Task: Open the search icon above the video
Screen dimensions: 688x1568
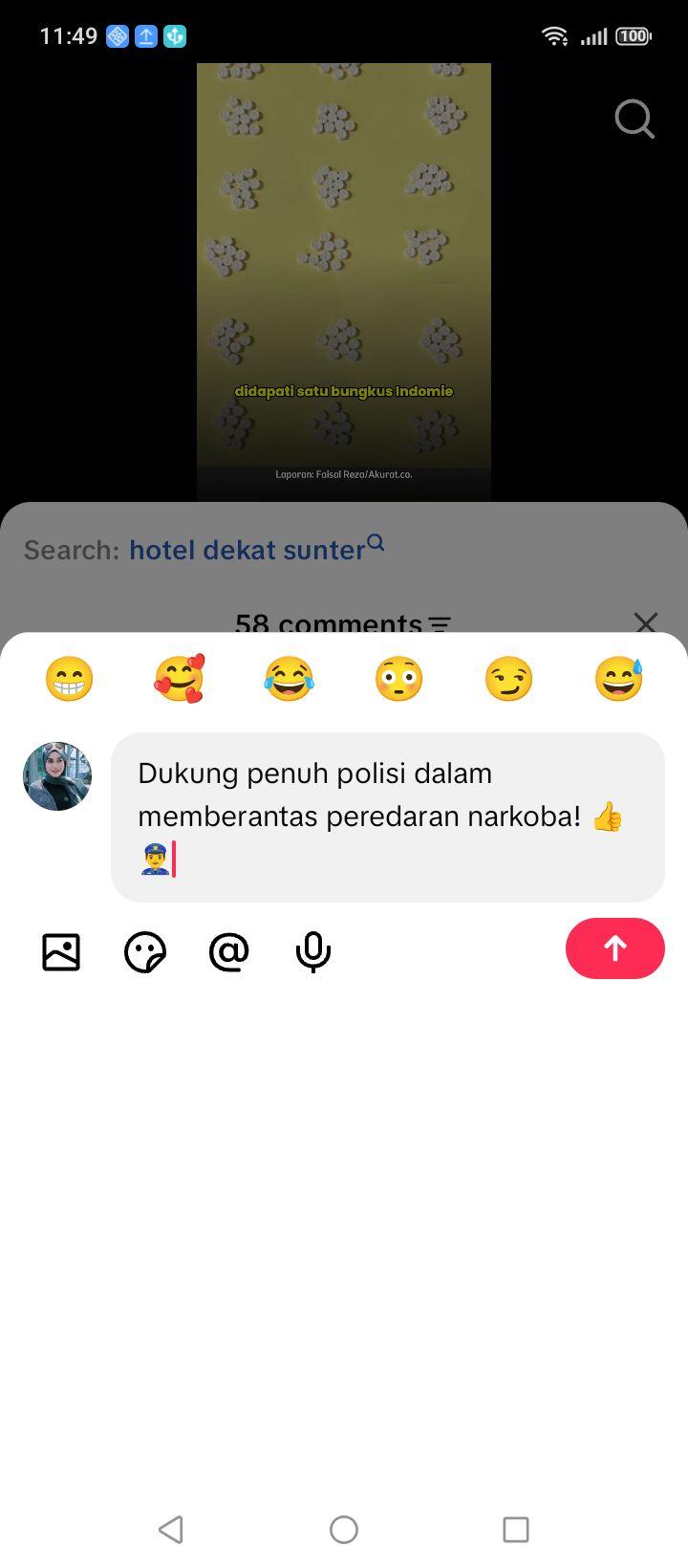Action: pos(634,120)
